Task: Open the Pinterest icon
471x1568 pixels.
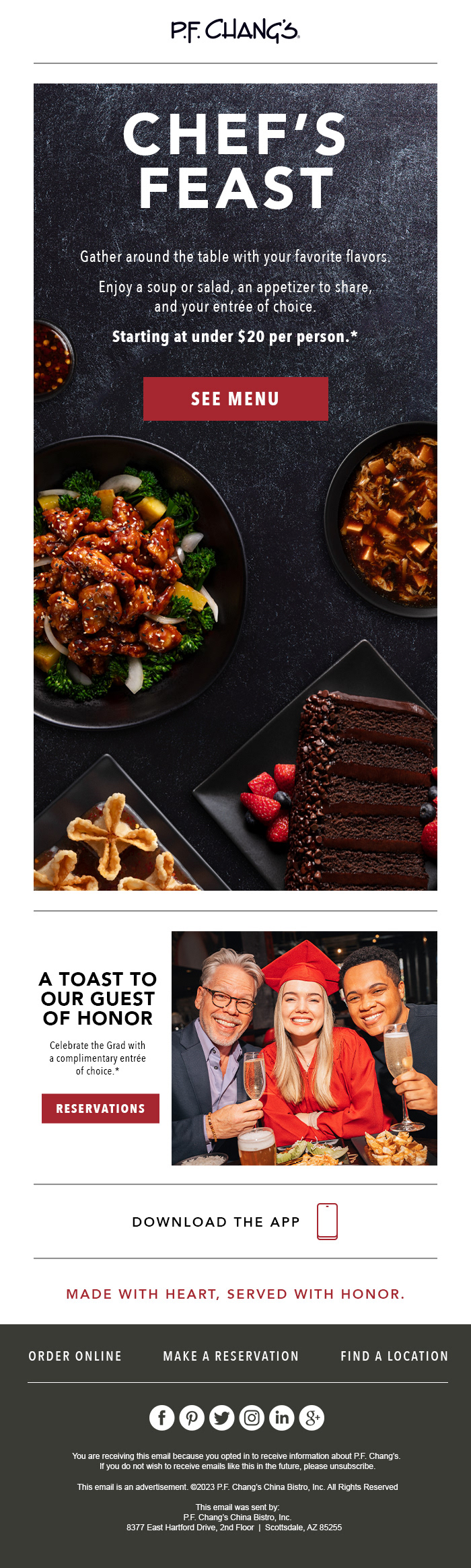Action: (x=192, y=1418)
